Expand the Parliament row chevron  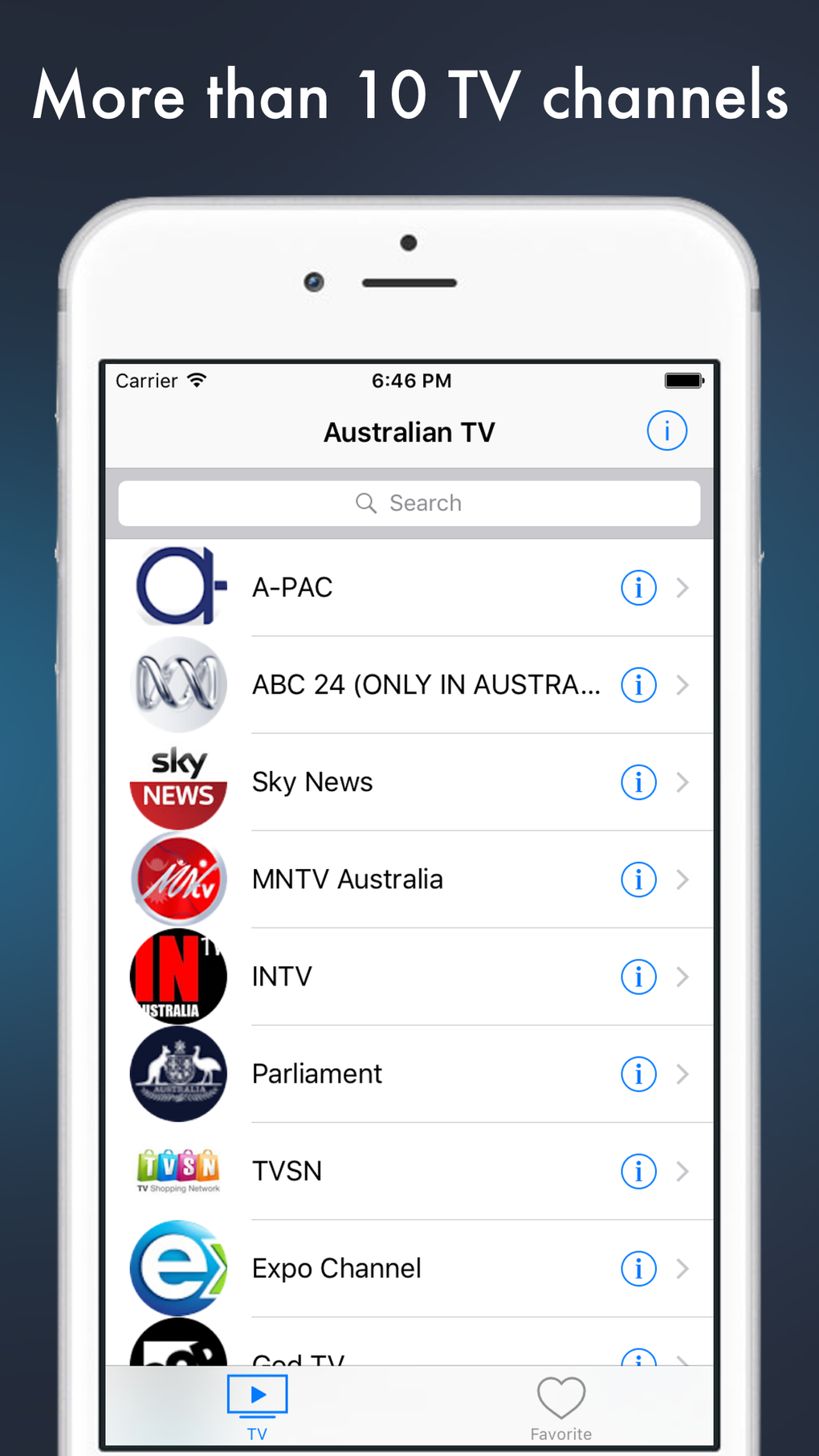683,1074
